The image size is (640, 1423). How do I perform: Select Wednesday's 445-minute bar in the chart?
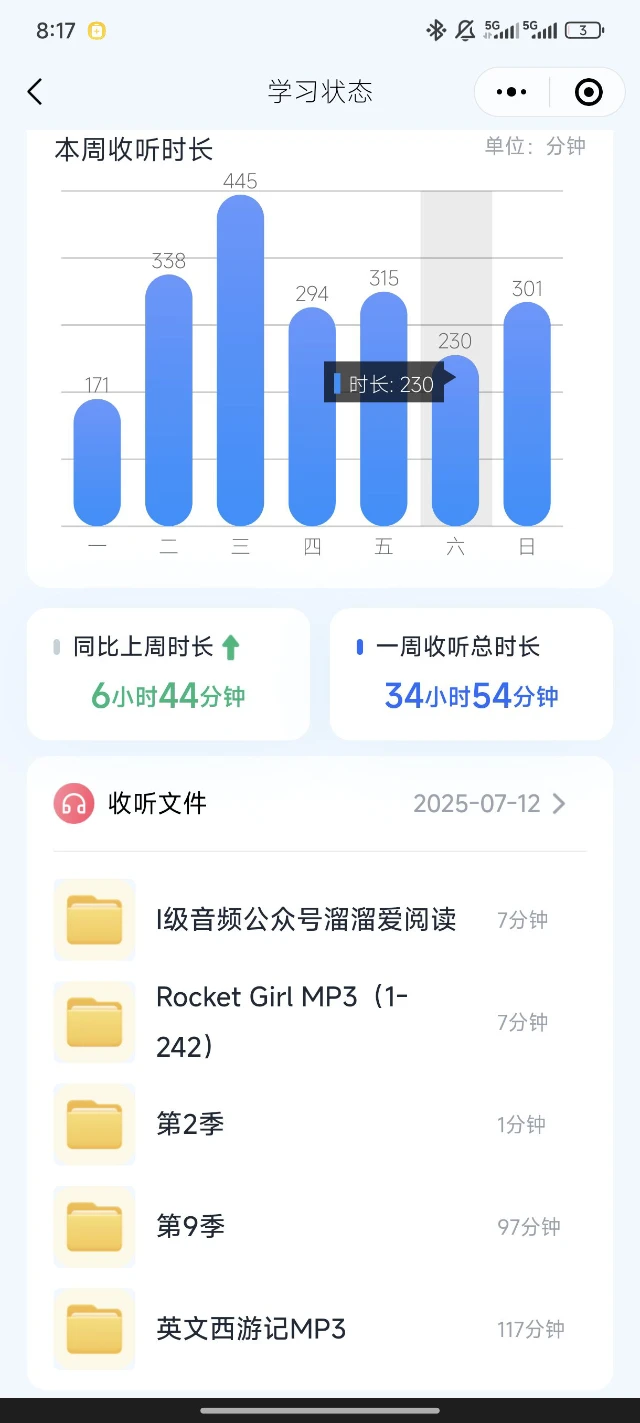coord(241,360)
